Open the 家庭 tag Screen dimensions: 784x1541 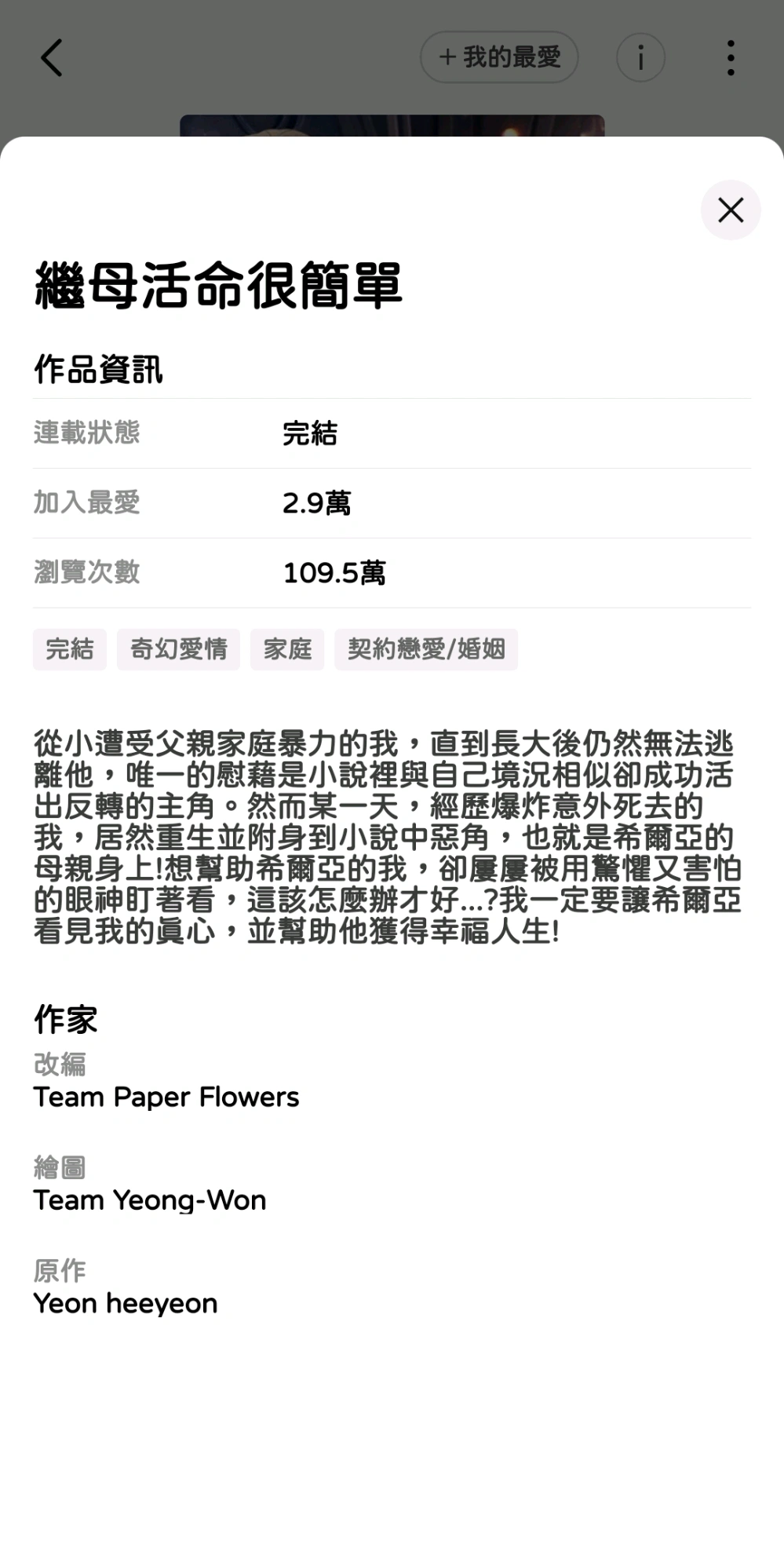pyautogui.click(x=287, y=649)
